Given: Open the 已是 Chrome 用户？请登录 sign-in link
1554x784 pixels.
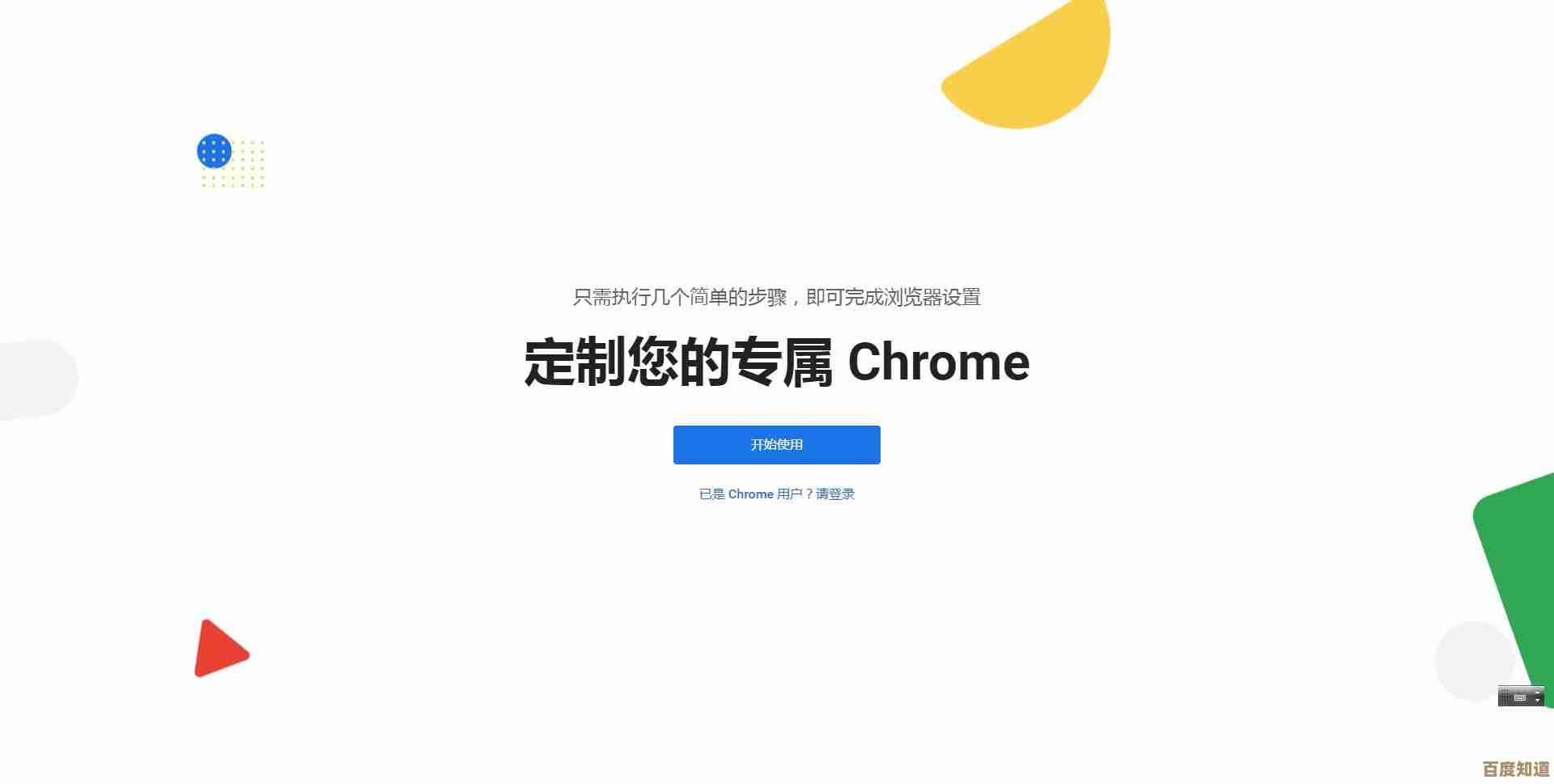Looking at the screenshot, I should point(776,494).
